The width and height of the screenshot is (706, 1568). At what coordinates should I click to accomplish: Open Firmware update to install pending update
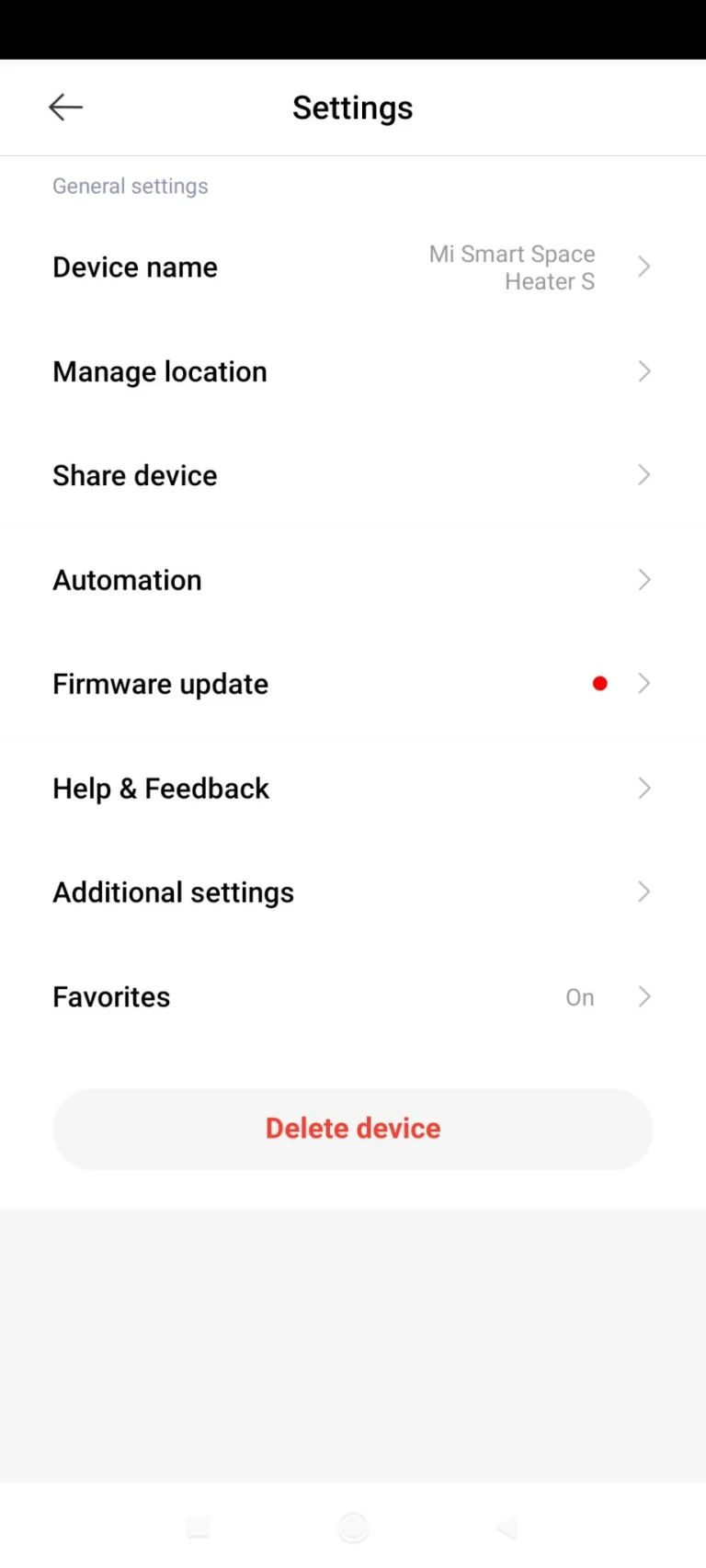160,683
